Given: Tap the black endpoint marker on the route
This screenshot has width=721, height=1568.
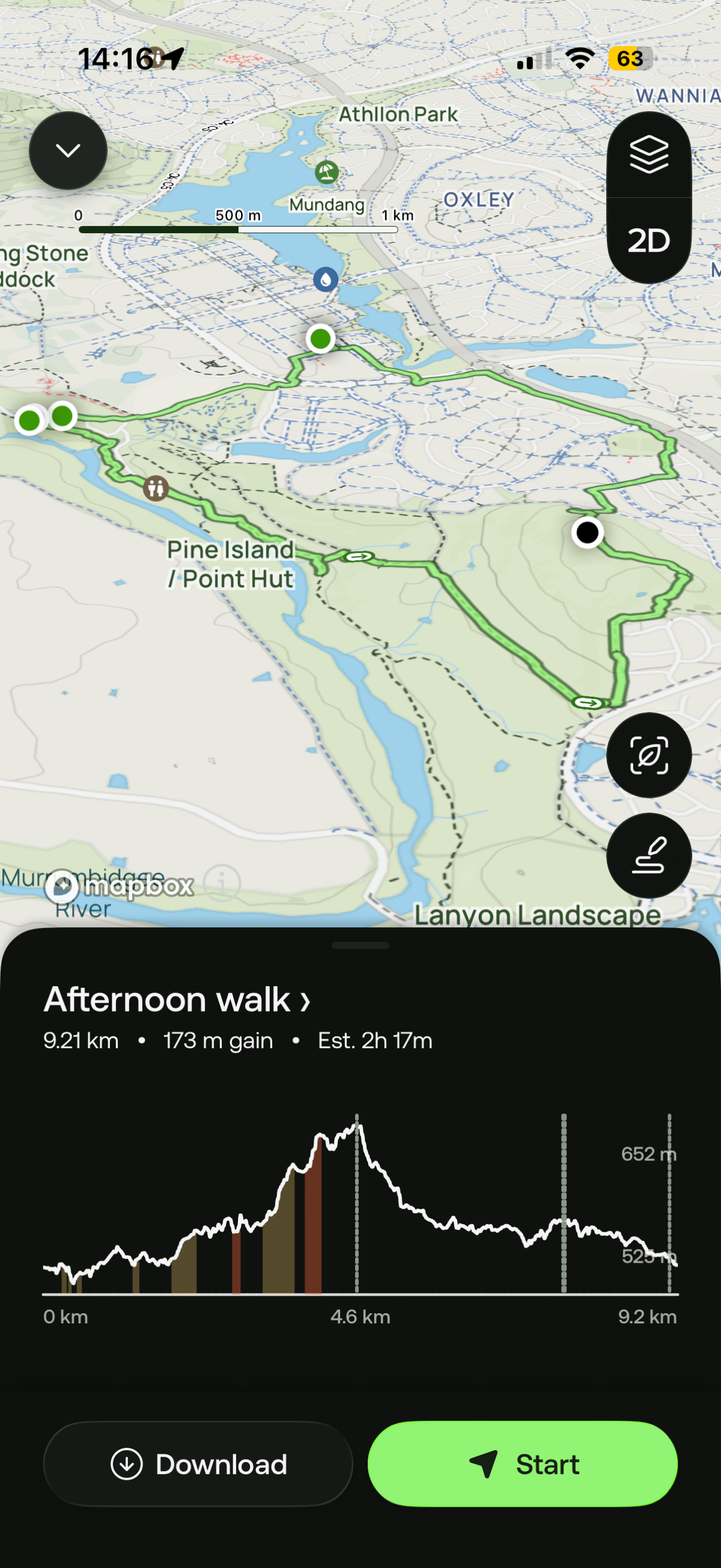Looking at the screenshot, I should pos(587,532).
